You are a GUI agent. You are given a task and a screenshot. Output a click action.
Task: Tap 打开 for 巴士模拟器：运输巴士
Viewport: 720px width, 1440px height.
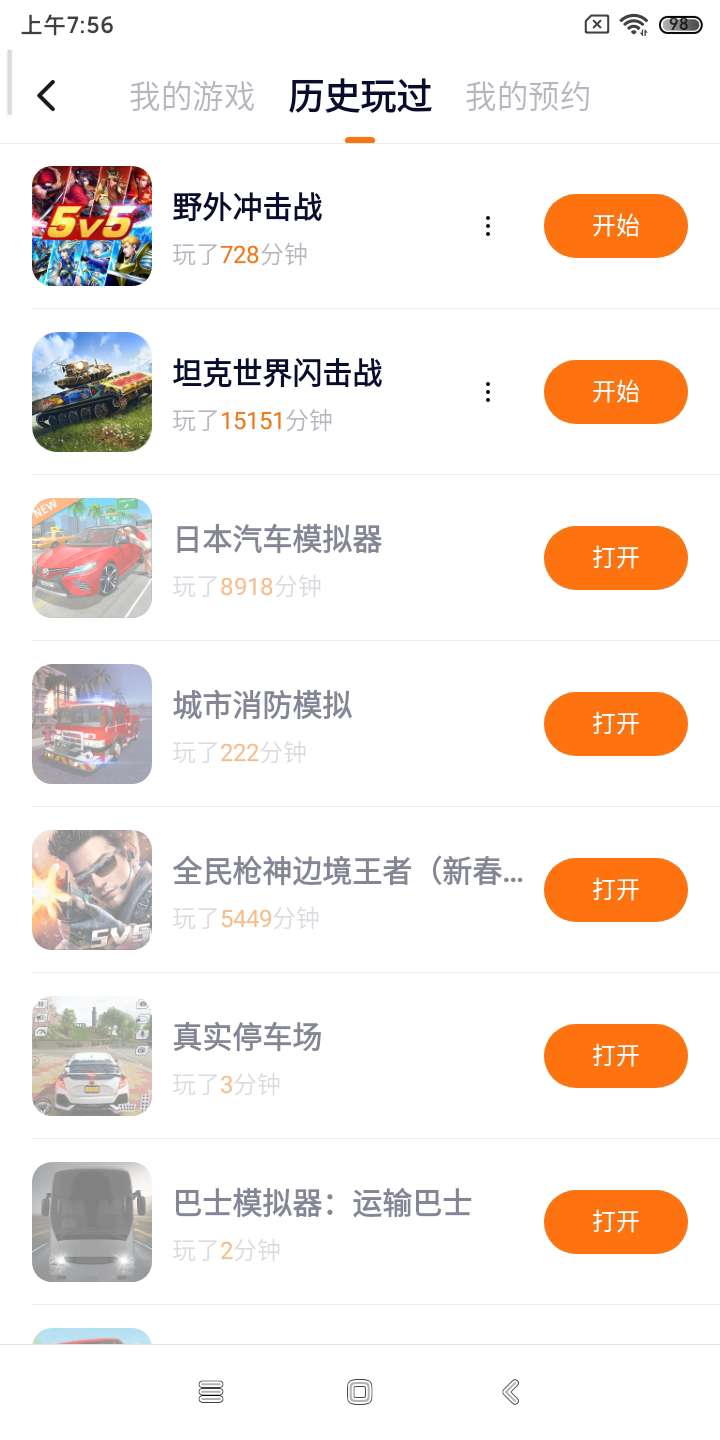point(615,1222)
